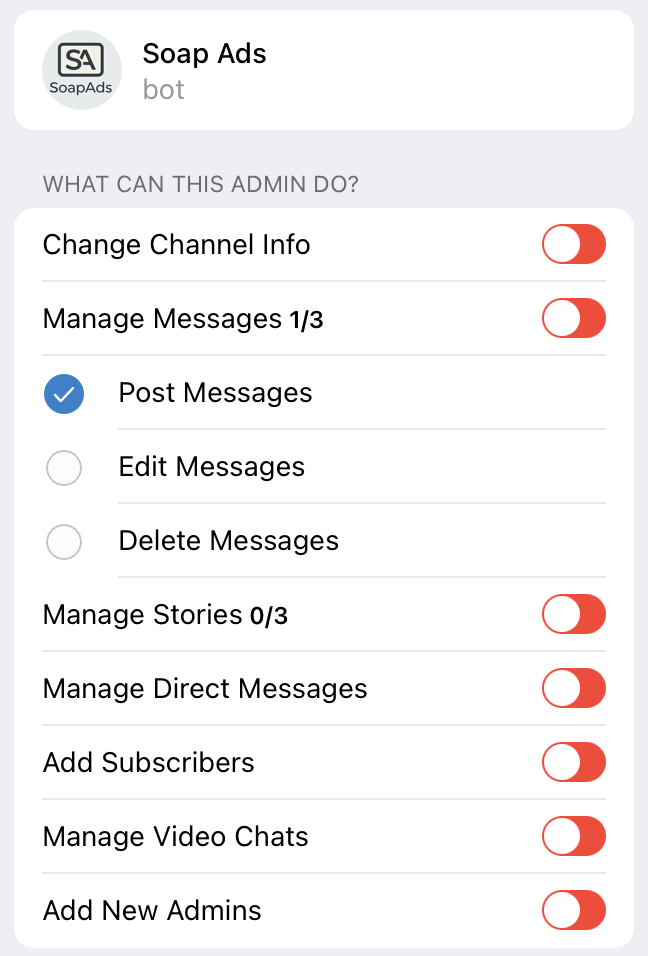Uncheck Post Messages permission
This screenshot has width=648, height=956.
pyautogui.click(x=65, y=394)
